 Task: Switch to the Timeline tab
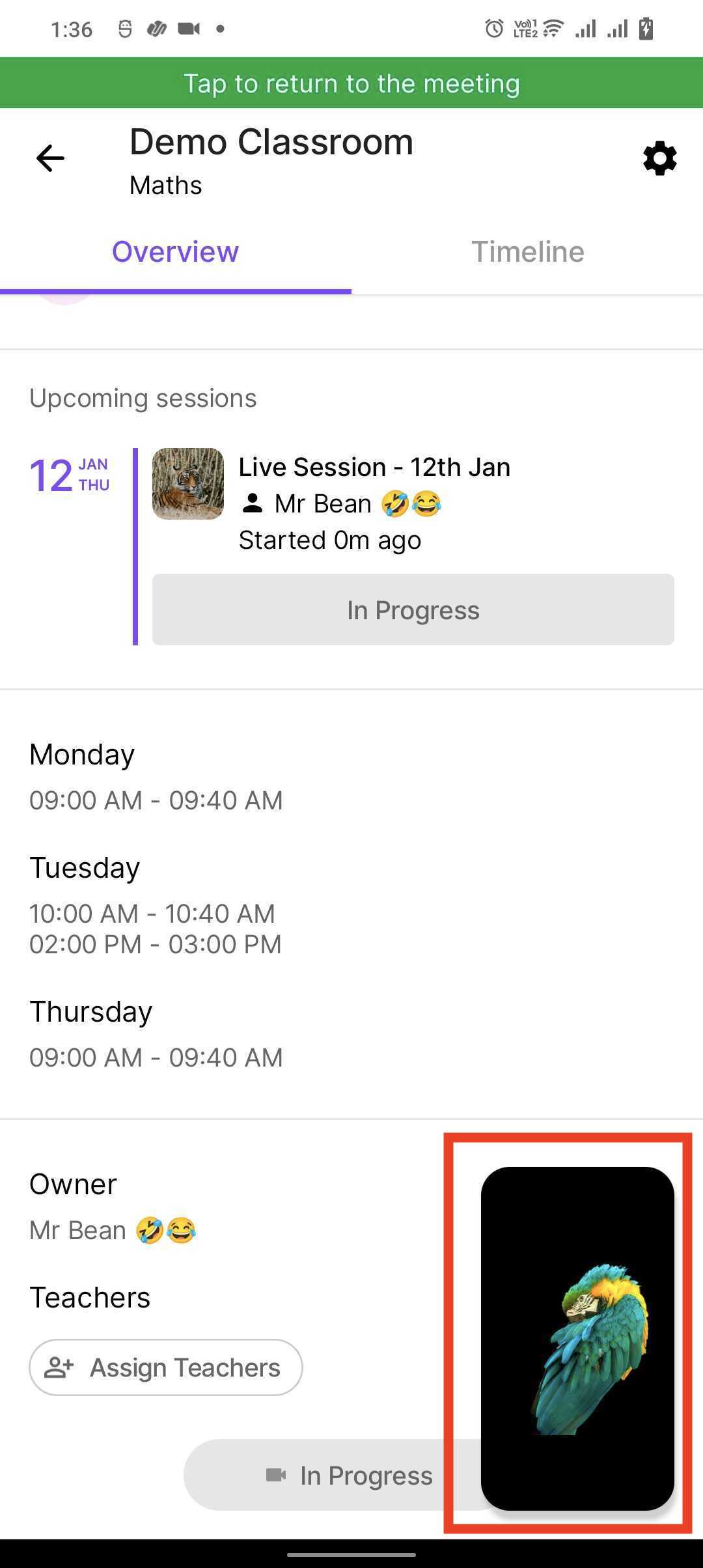pyautogui.click(x=527, y=252)
